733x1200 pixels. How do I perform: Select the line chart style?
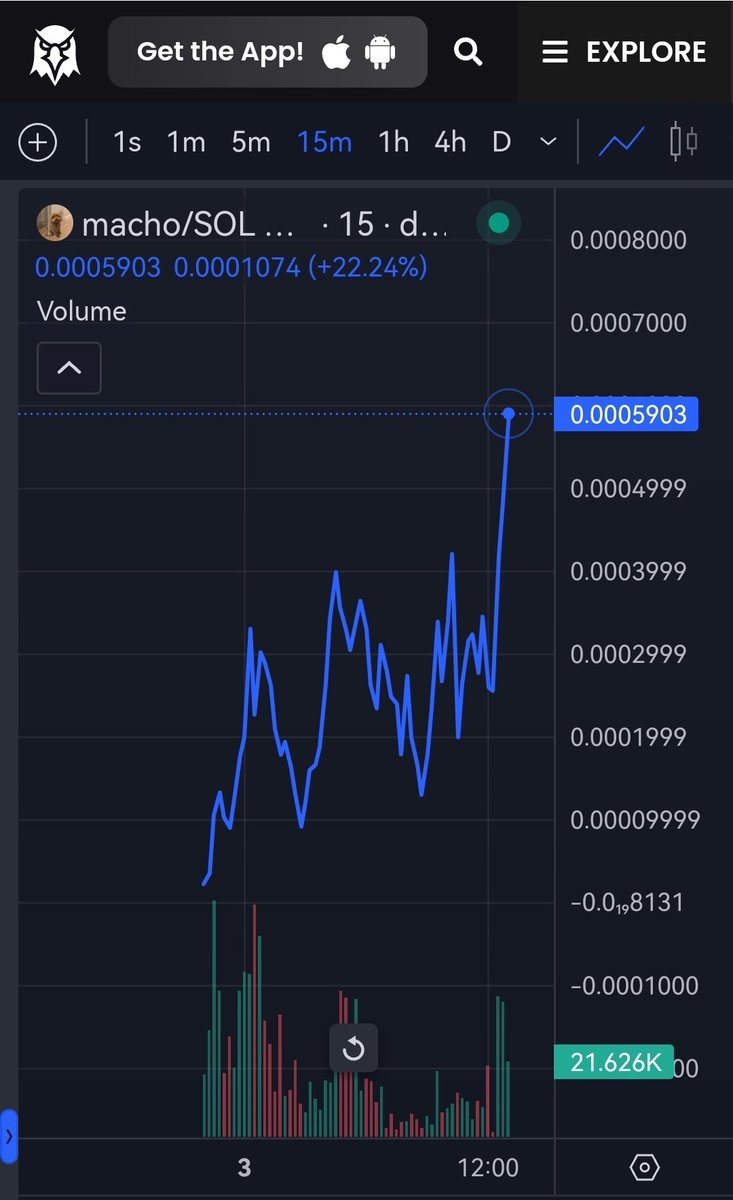pos(621,143)
